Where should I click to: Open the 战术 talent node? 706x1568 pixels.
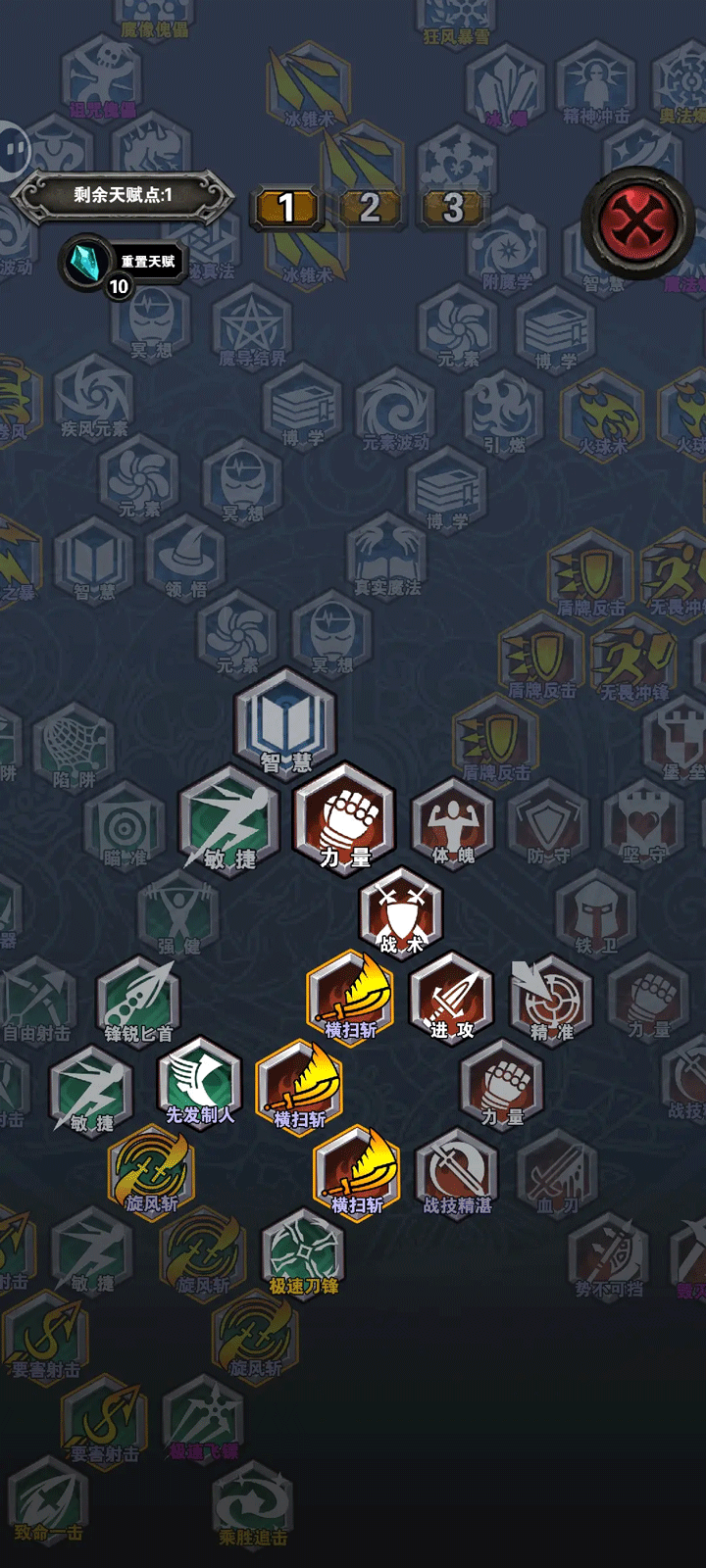point(400,911)
